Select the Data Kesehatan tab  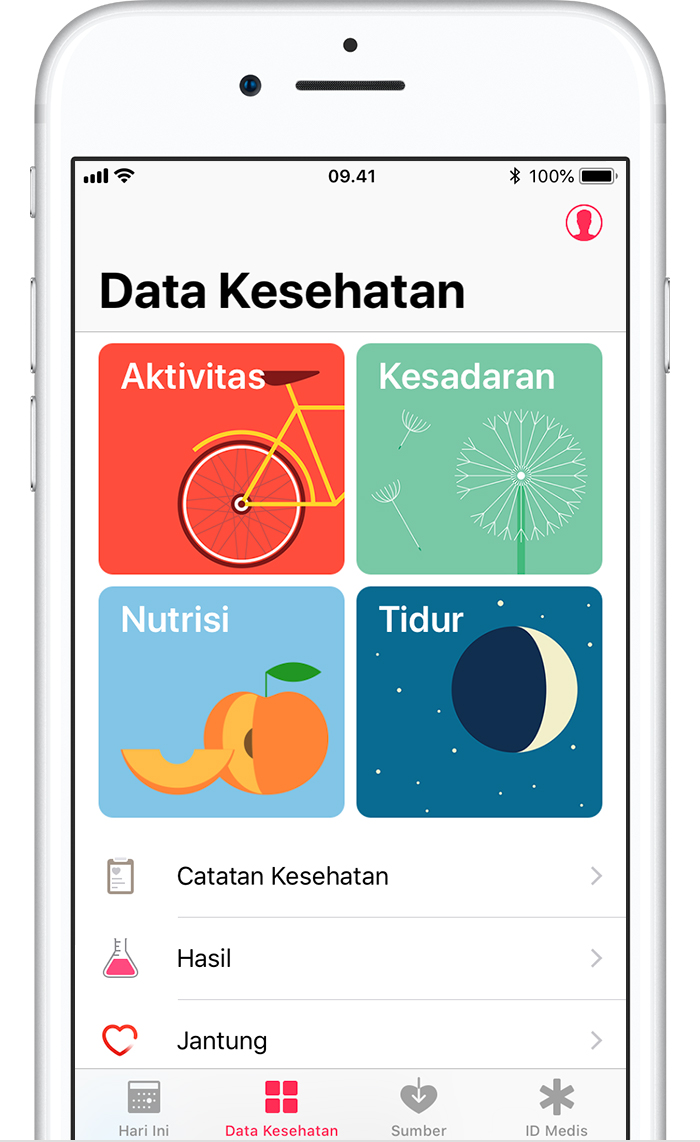[x=281, y=1108]
